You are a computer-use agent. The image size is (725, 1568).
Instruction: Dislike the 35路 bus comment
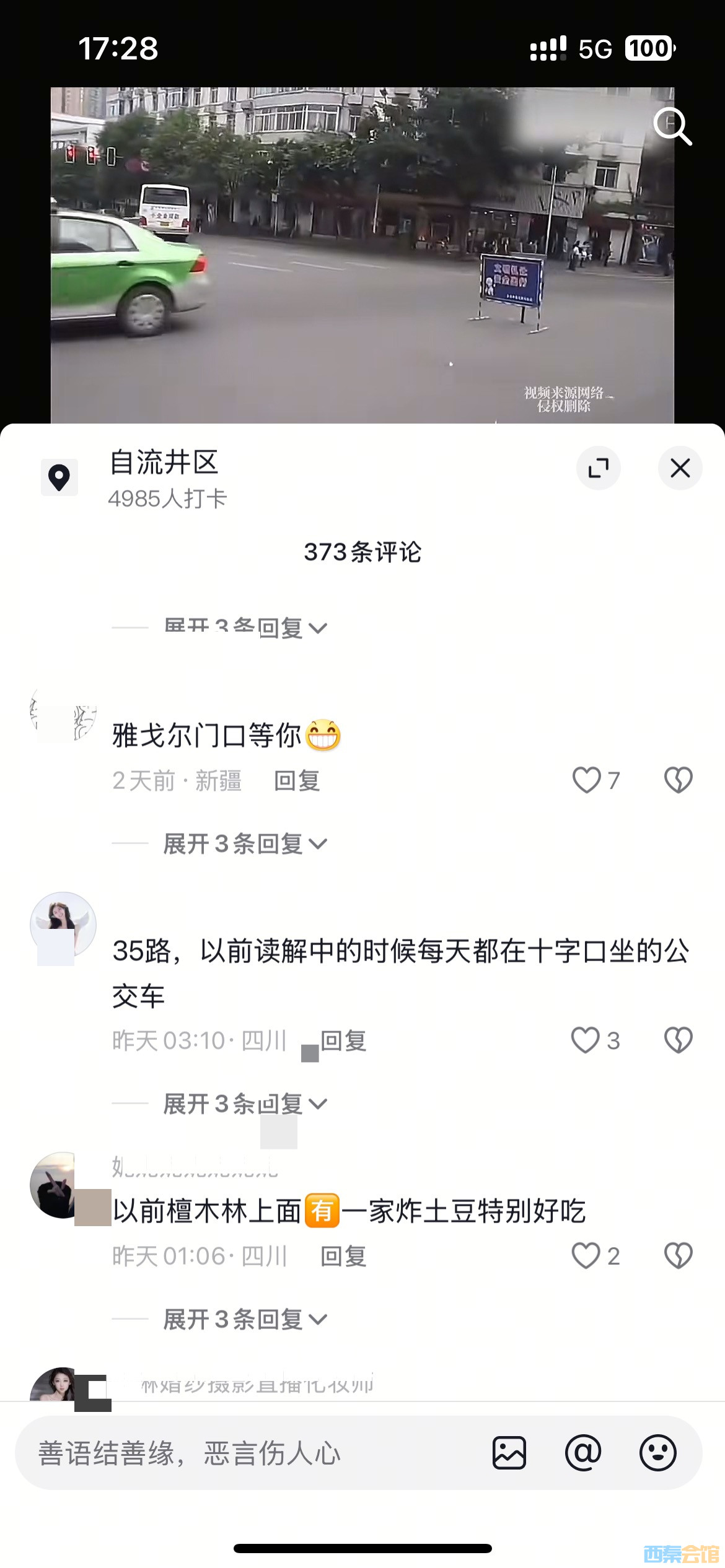coord(678,1040)
